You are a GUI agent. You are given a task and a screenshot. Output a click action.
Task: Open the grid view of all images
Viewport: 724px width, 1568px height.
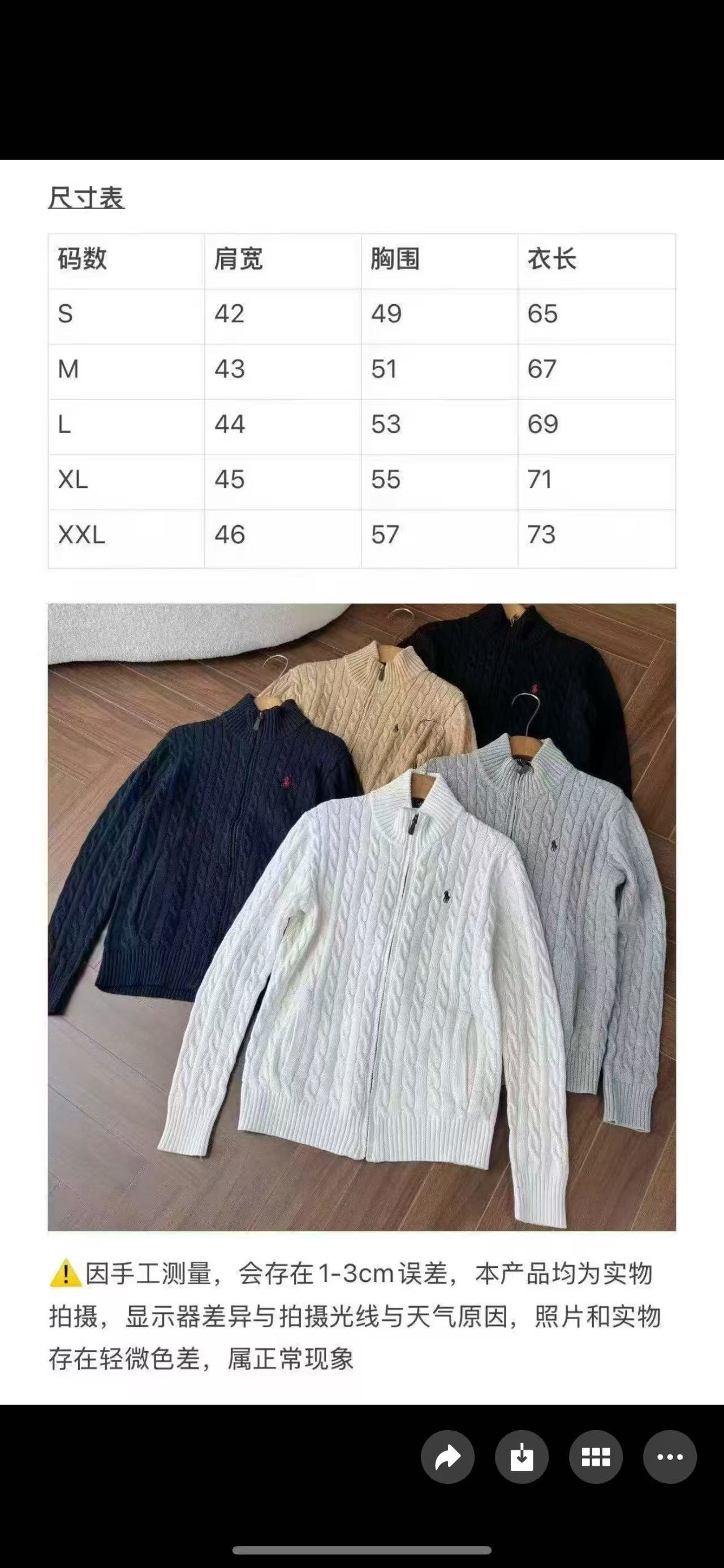tap(596, 1457)
